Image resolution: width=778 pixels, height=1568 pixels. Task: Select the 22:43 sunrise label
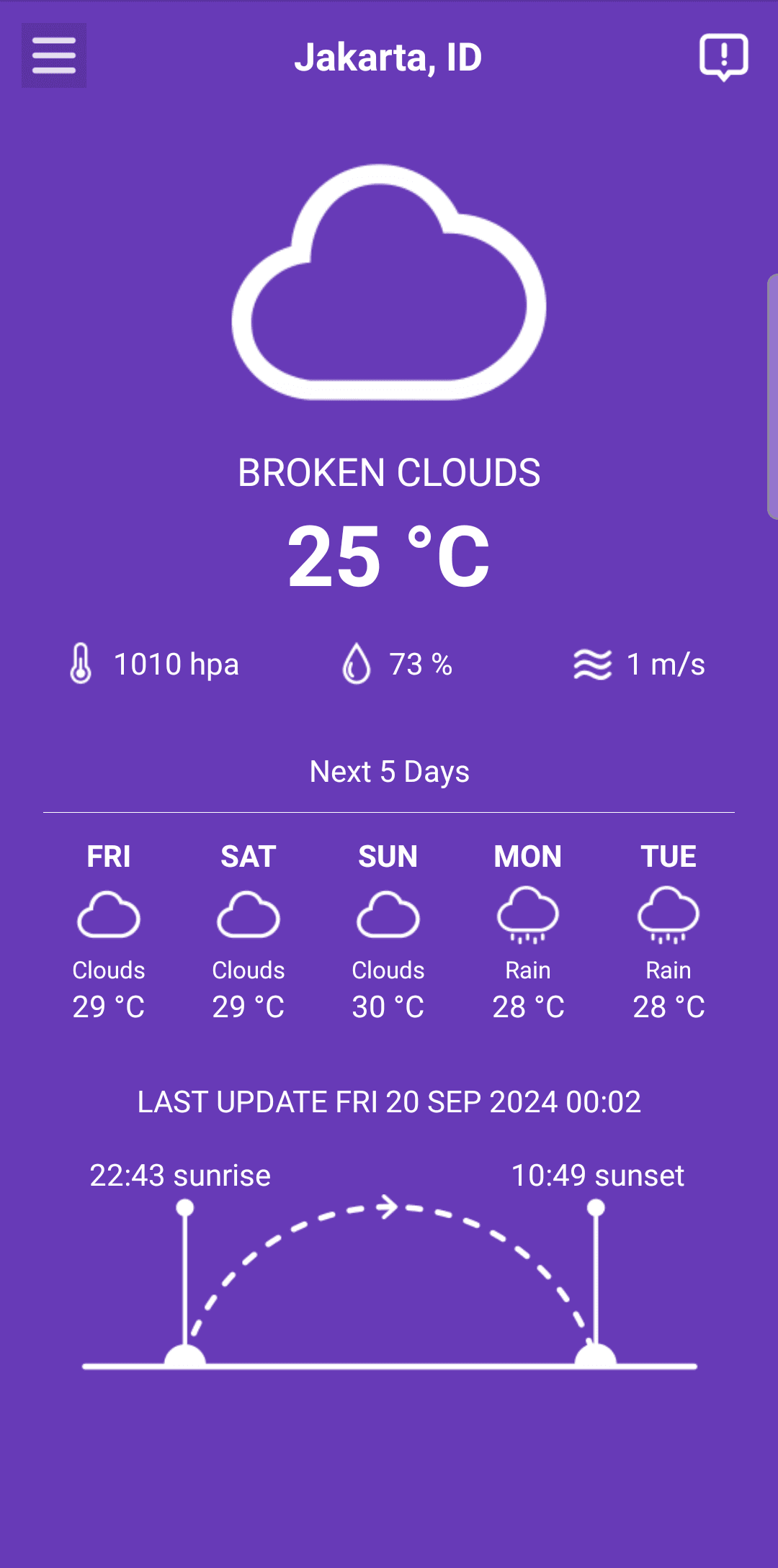pyautogui.click(x=179, y=1176)
